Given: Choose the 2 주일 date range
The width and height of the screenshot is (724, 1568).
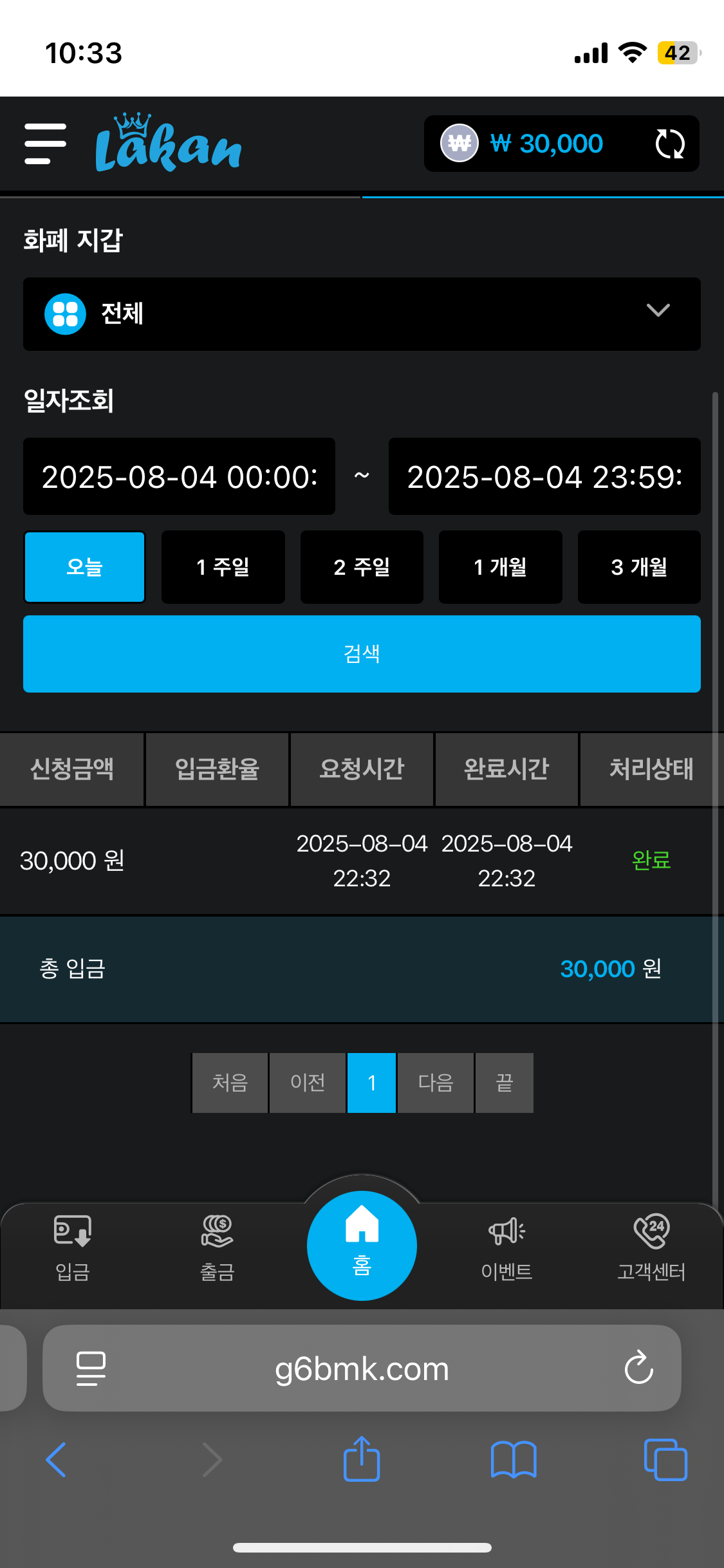Looking at the screenshot, I should point(362,567).
